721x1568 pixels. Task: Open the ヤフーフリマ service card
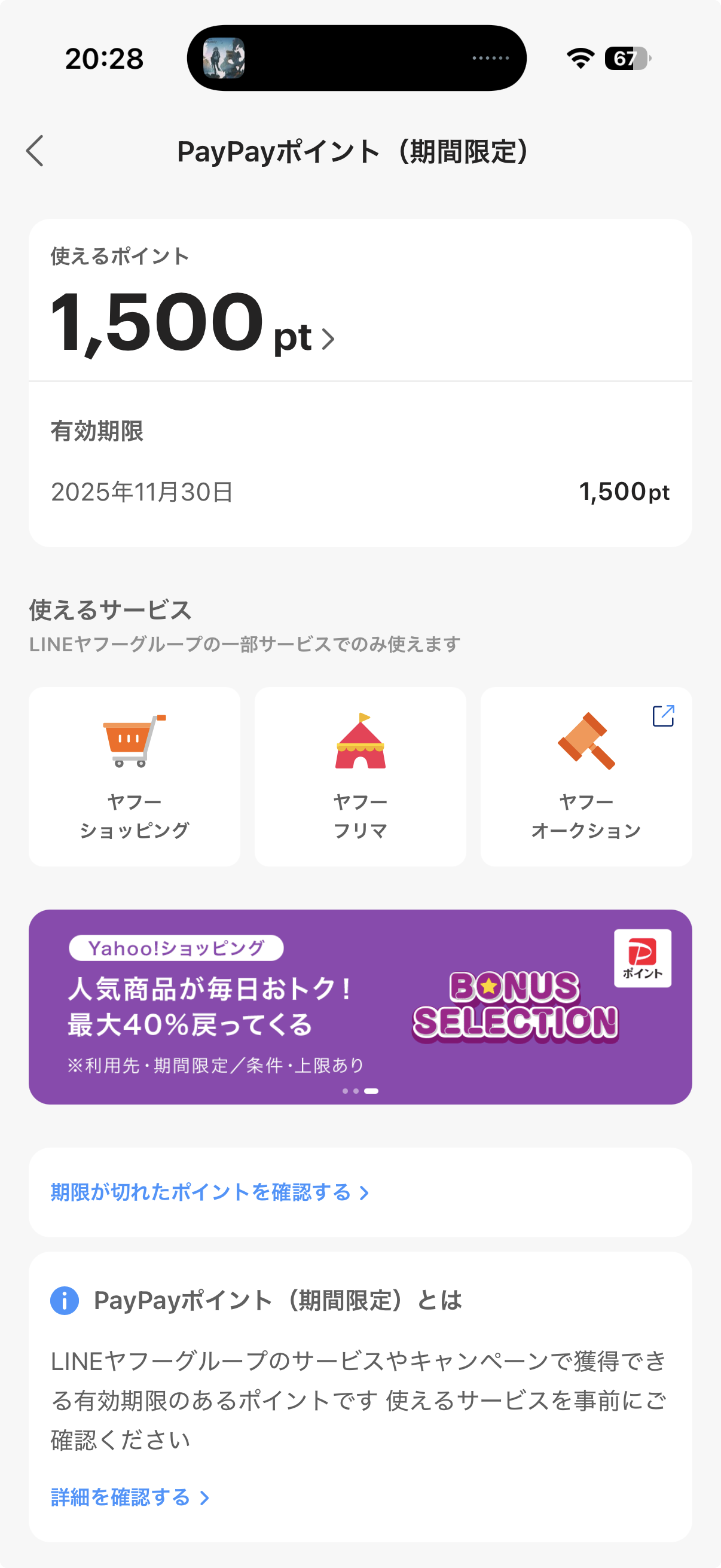tap(360, 776)
